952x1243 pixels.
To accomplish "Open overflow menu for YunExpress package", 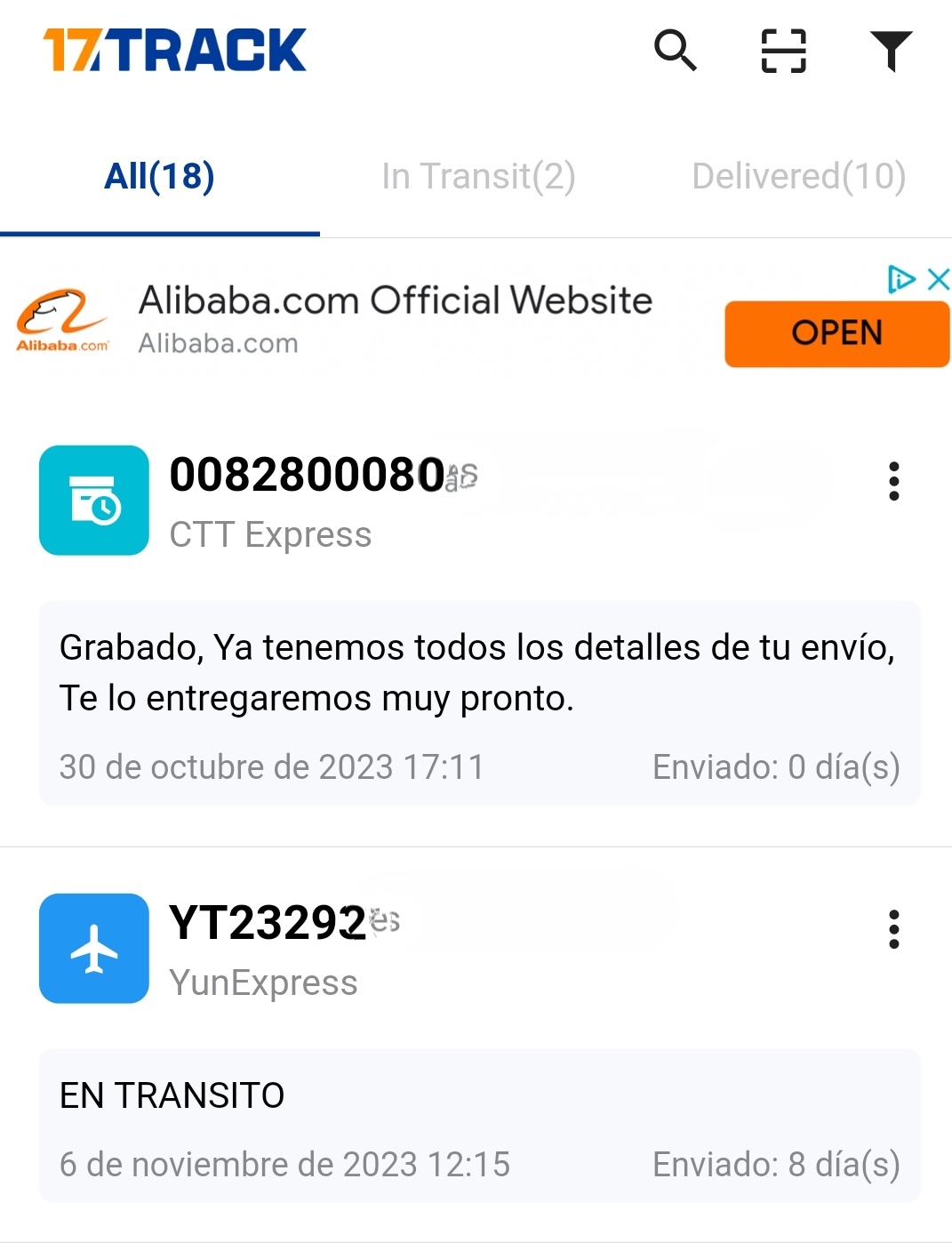I will pos(893,929).
